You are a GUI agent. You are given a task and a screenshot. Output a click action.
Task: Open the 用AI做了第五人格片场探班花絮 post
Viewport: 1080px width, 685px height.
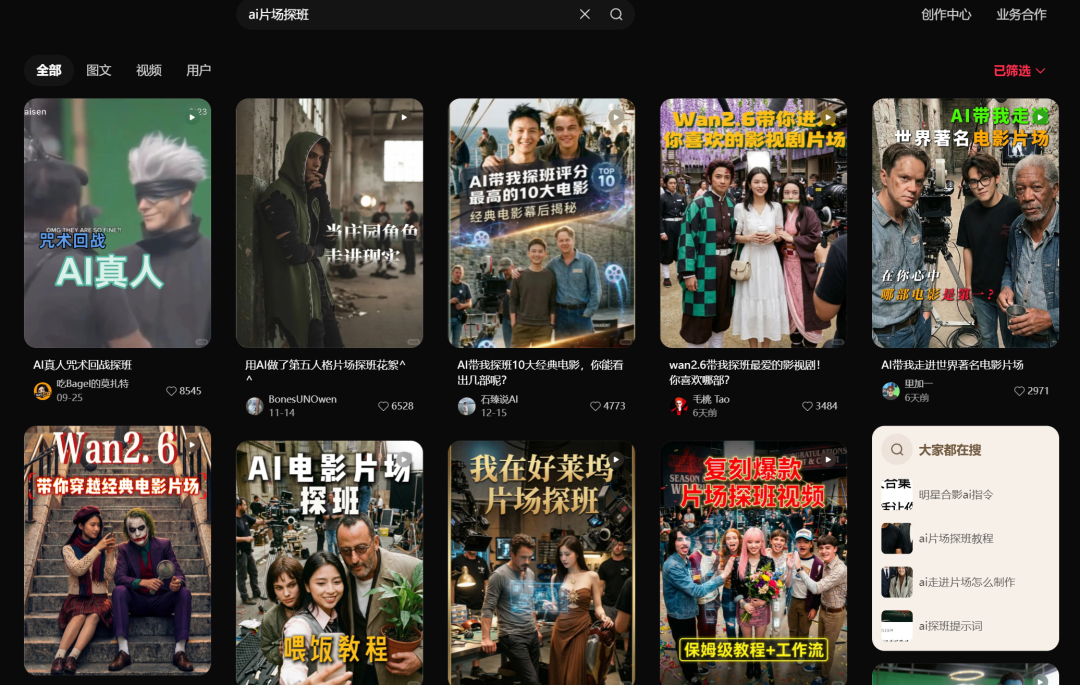tap(329, 223)
